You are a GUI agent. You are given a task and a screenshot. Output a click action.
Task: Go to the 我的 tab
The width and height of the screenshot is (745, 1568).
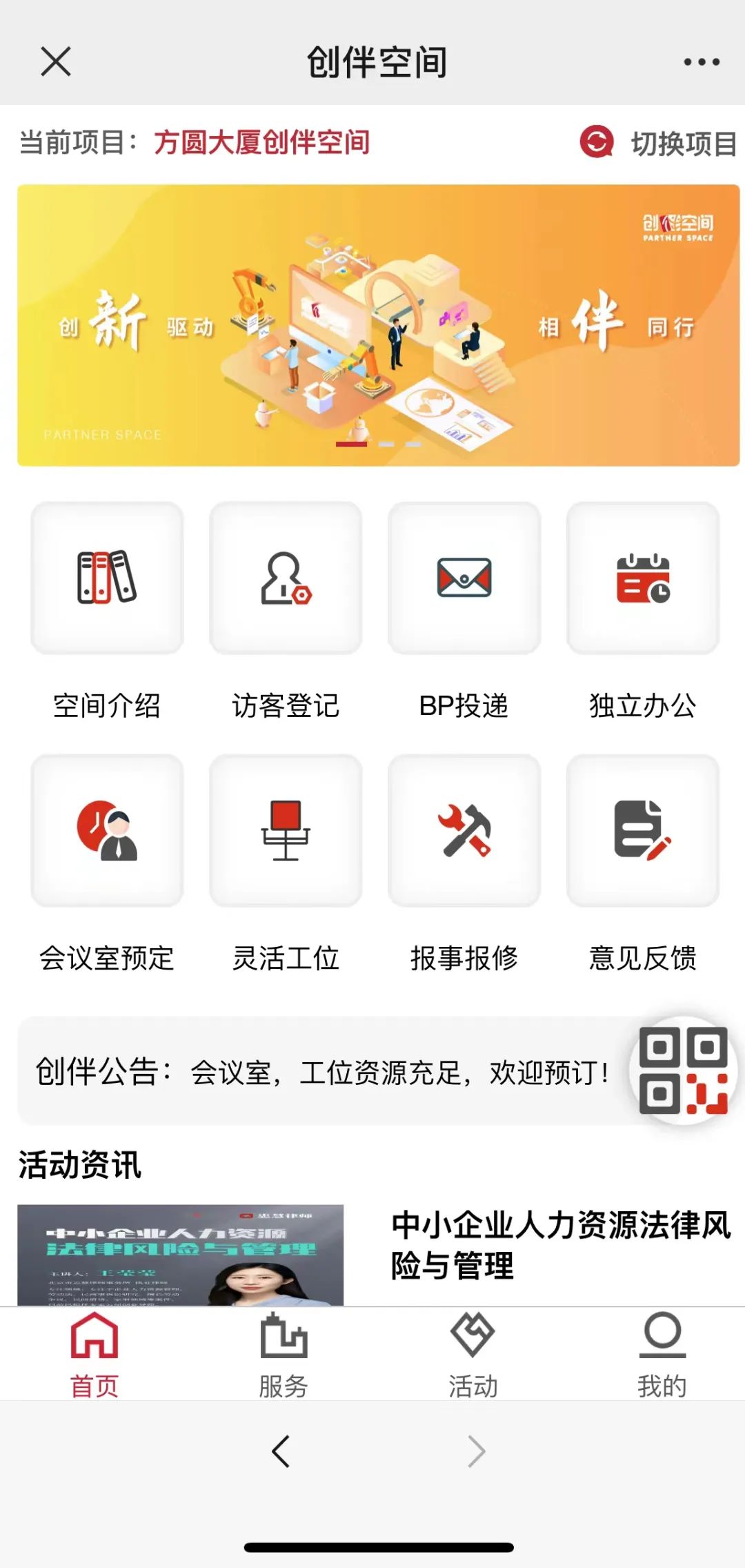[662, 1353]
